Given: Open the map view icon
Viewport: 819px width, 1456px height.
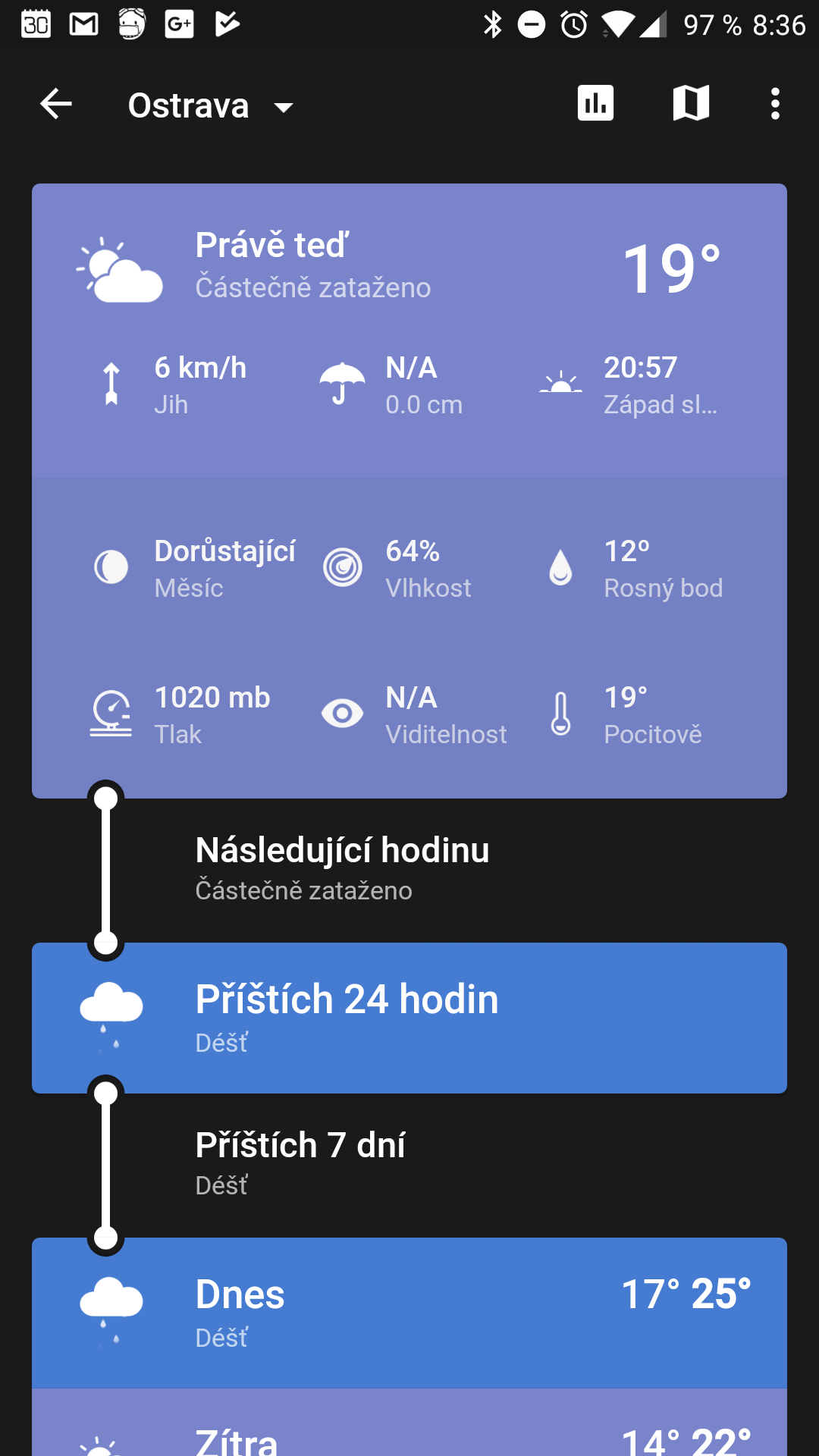Looking at the screenshot, I should [691, 103].
